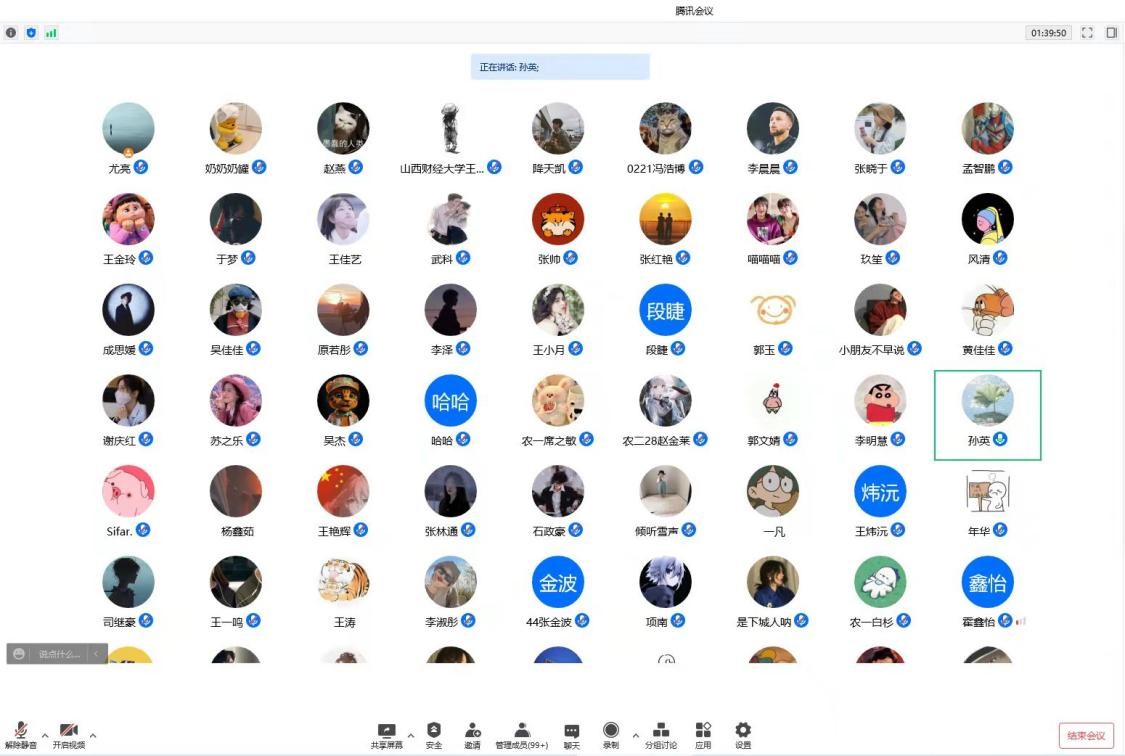Type in the 说点什么 message box
The height and width of the screenshot is (756, 1125).
pos(60,654)
